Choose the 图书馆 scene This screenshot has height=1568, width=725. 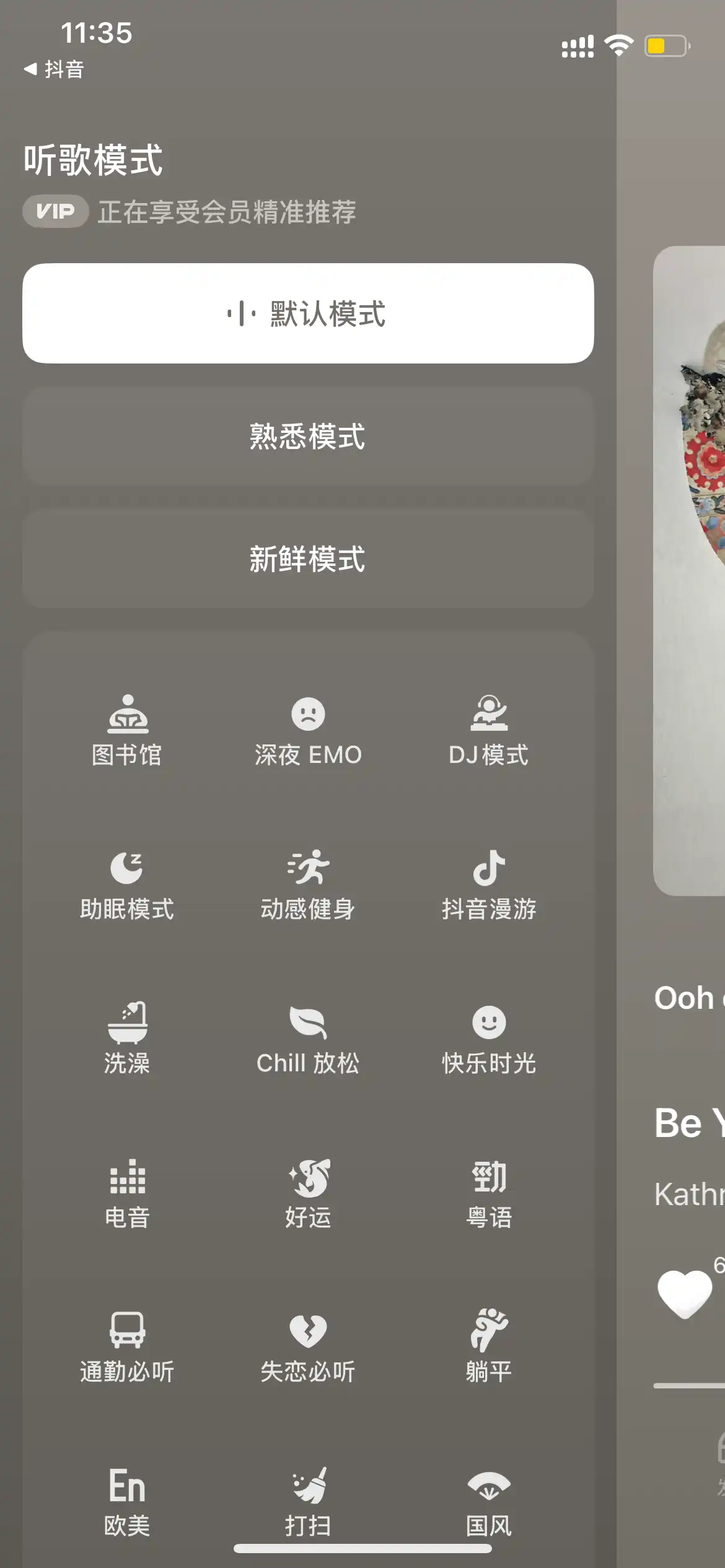[127, 731]
